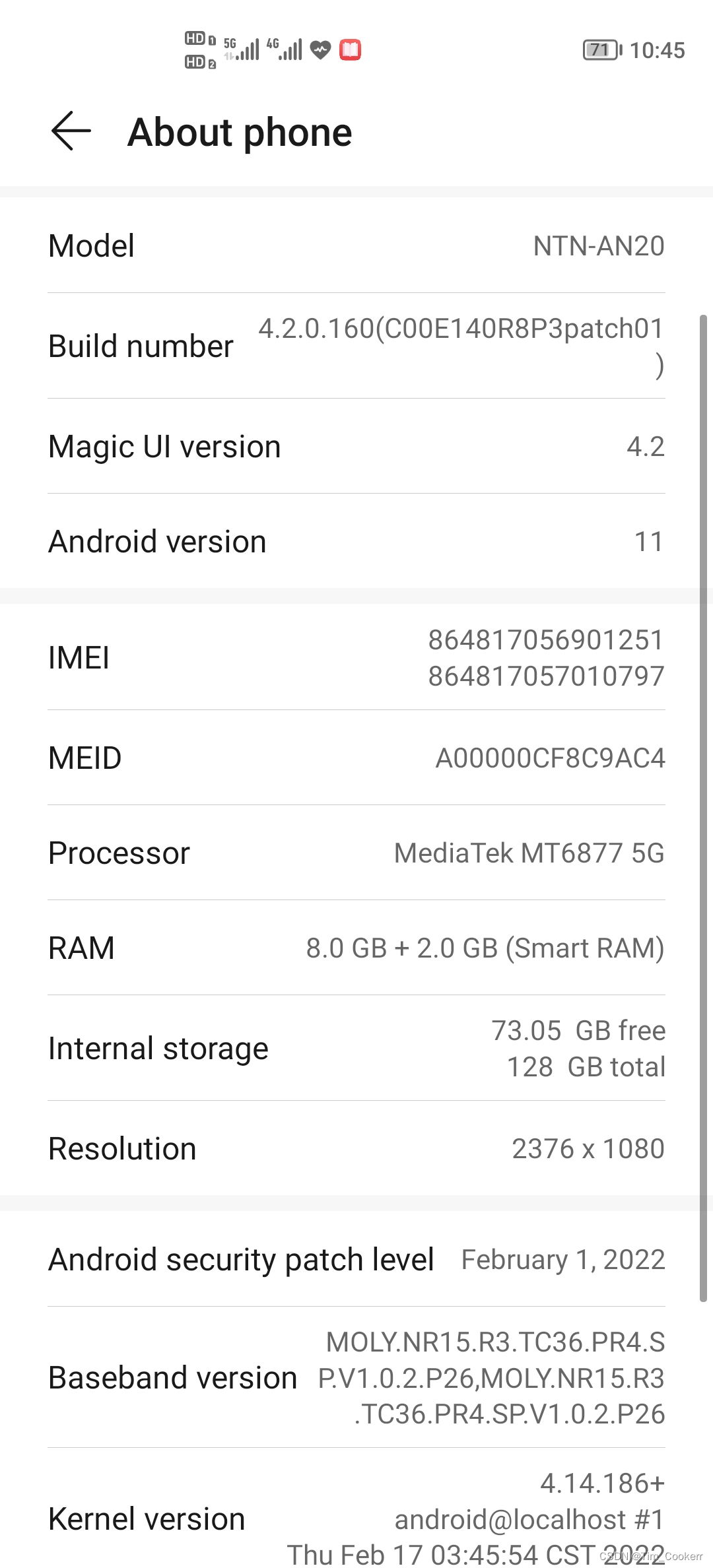The height and width of the screenshot is (1568, 713).
Task: Tap the Build number row
Action: (x=356, y=346)
